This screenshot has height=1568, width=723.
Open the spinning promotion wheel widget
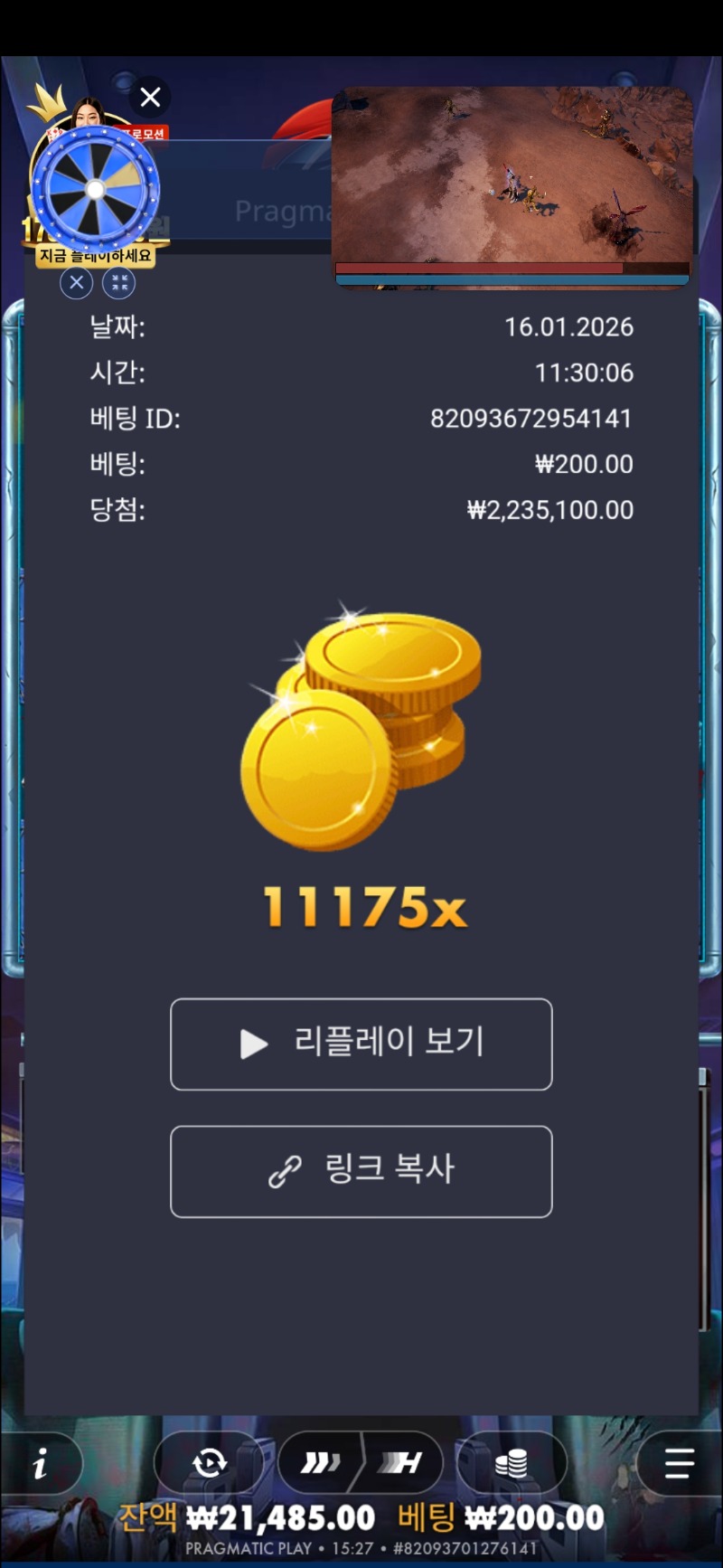click(96, 190)
